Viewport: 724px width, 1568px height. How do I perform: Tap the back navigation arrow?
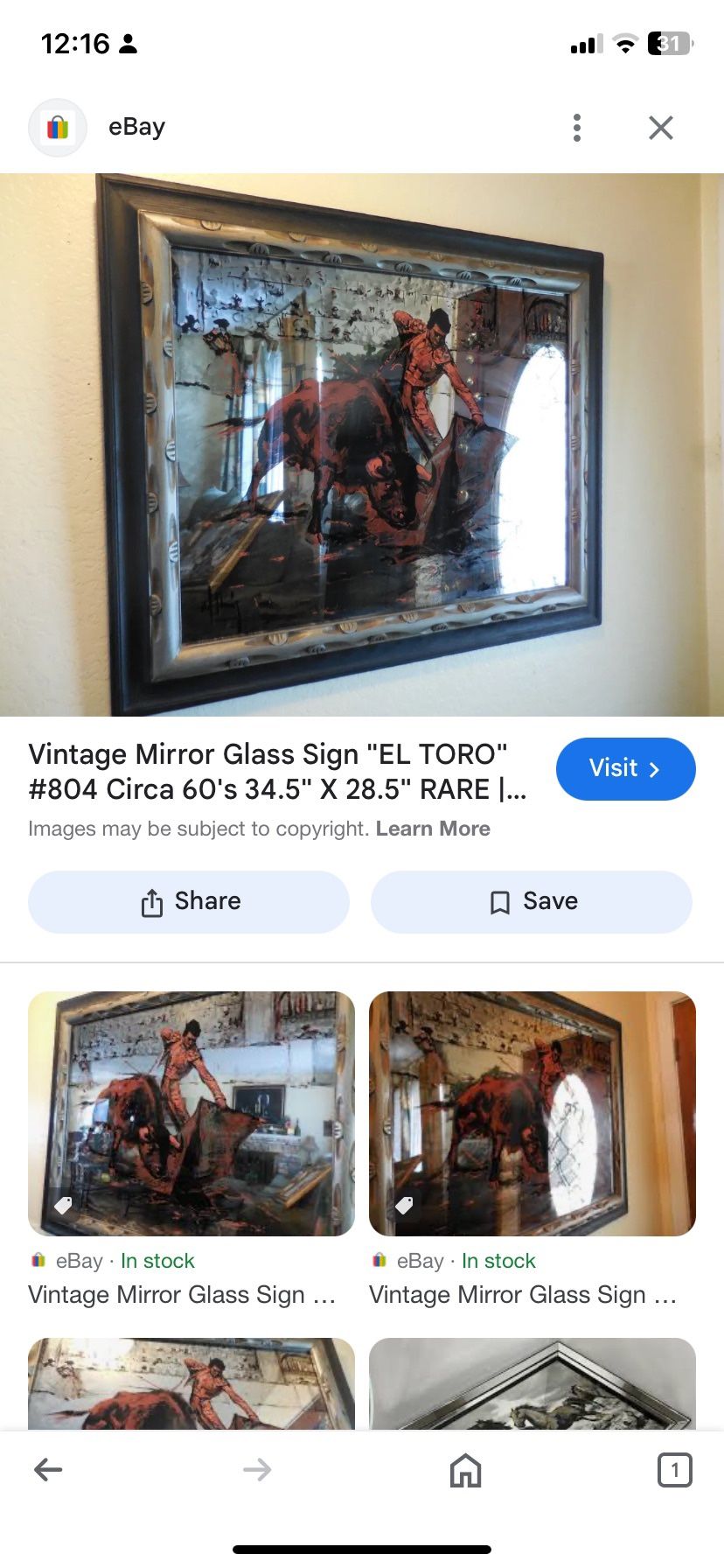[x=48, y=1470]
